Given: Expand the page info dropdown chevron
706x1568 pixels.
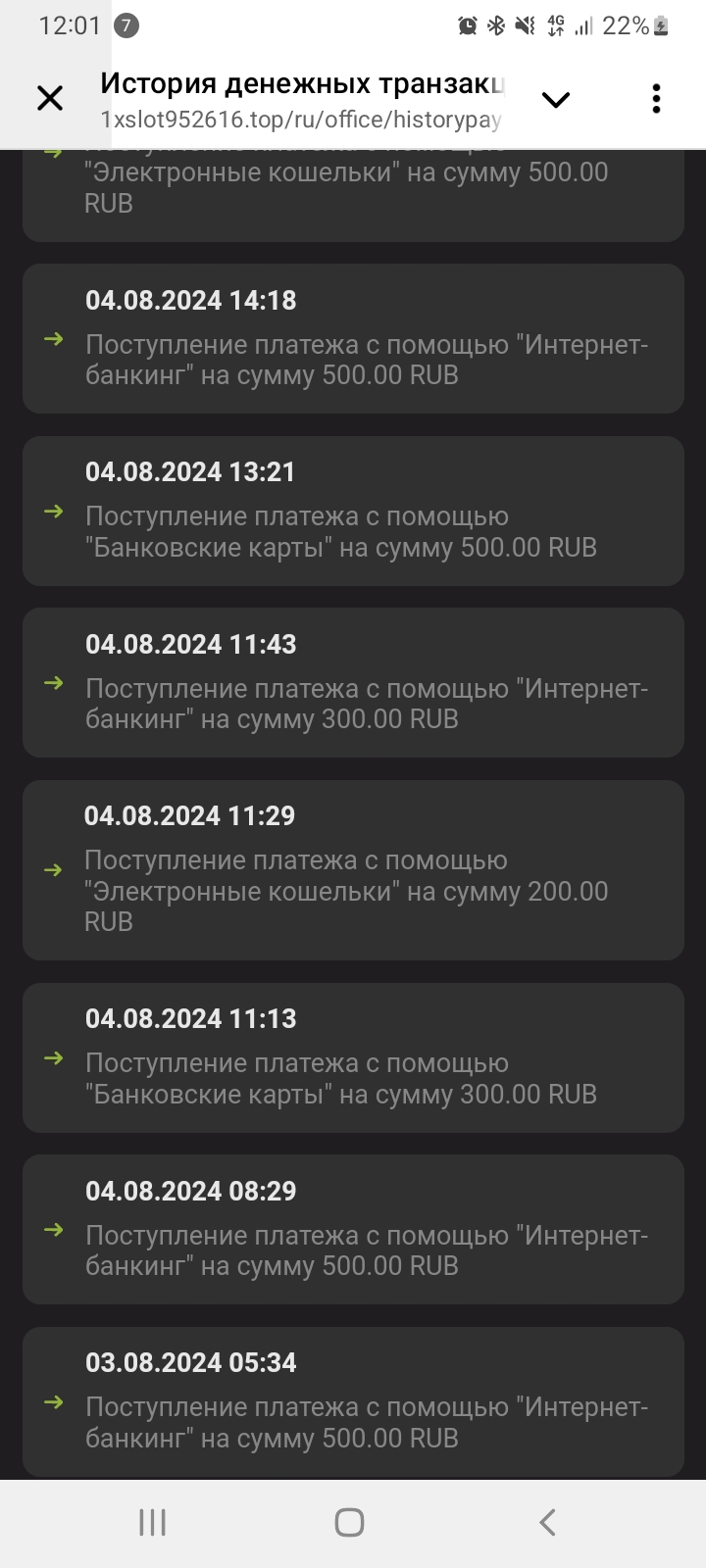Looking at the screenshot, I should point(556,99).
